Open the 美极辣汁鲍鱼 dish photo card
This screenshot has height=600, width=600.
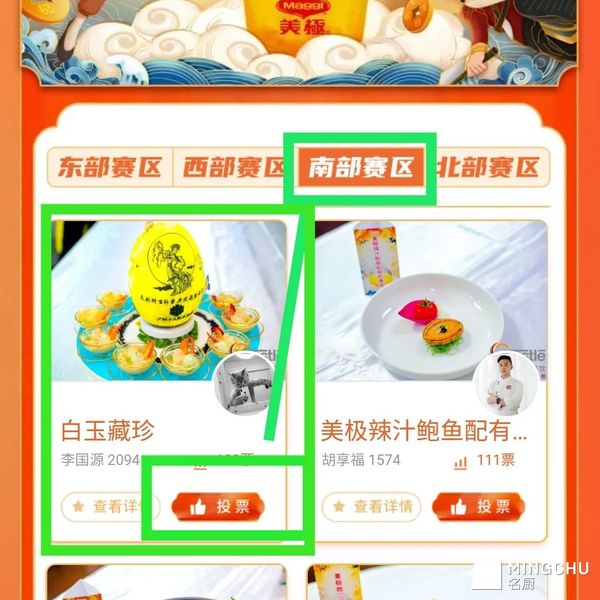tap(430, 300)
